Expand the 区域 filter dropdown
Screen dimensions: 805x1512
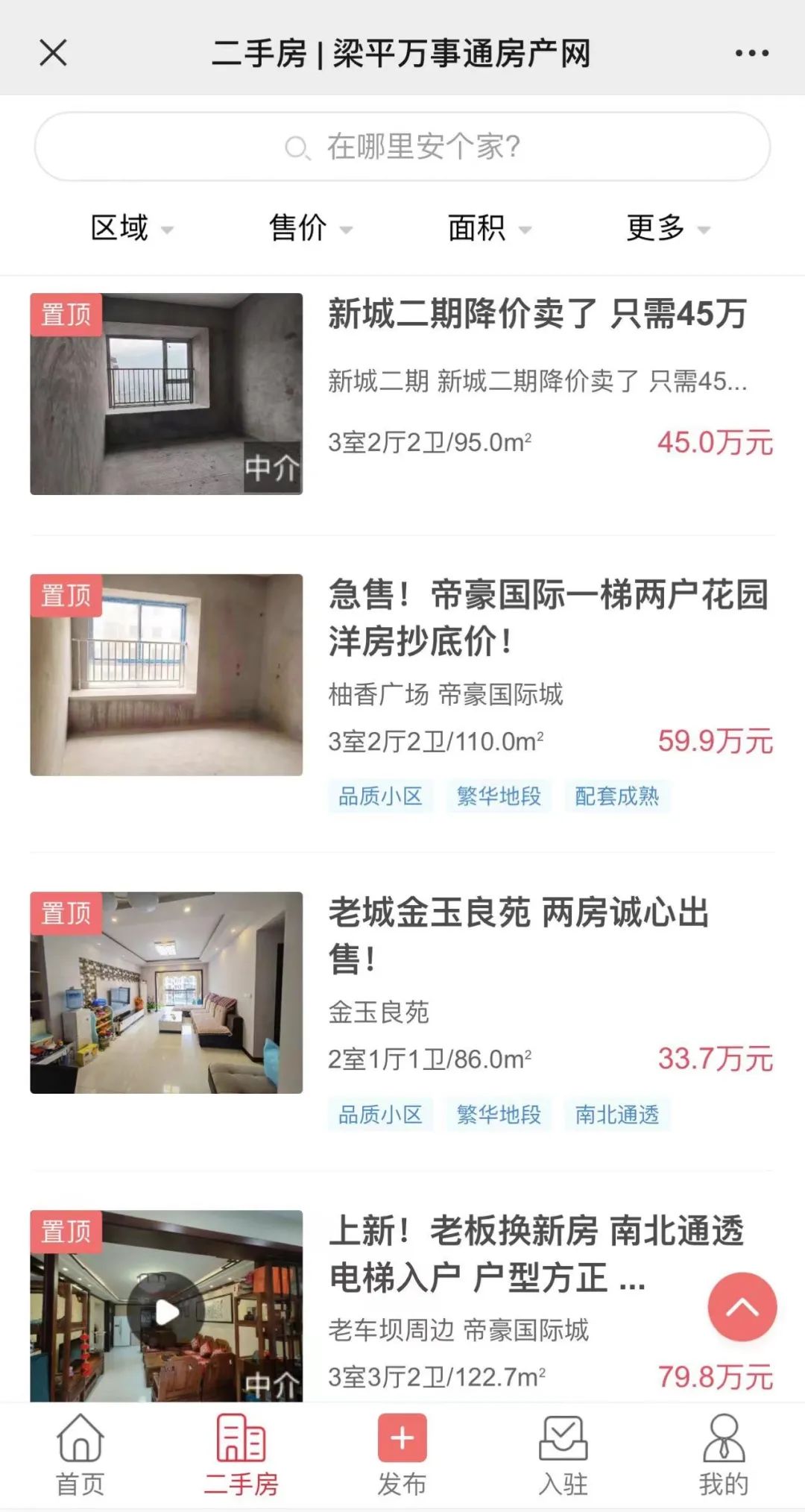coord(131,228)
